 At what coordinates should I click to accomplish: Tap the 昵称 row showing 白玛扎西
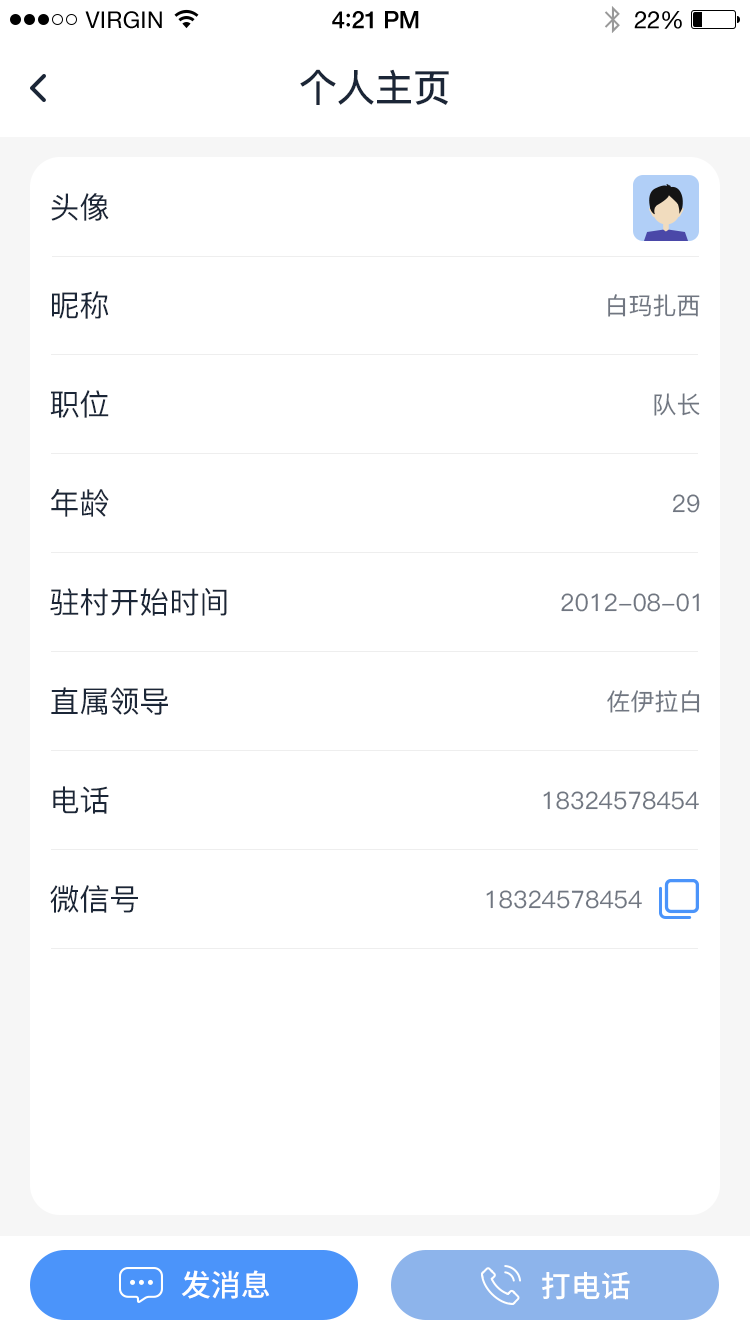[375, 306]
